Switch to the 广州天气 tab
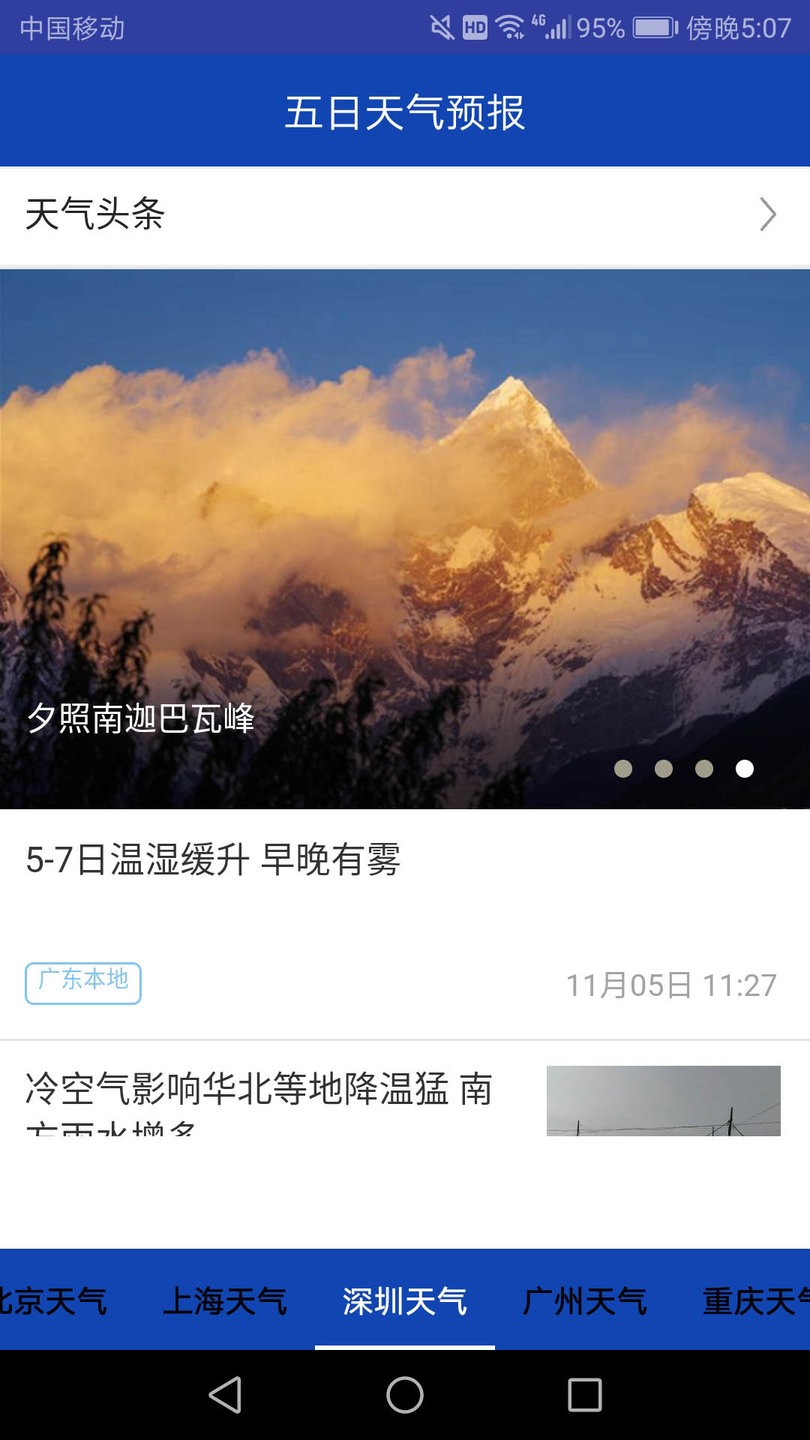Viewport: 810px width, 1440px height. click(585, 1300)
